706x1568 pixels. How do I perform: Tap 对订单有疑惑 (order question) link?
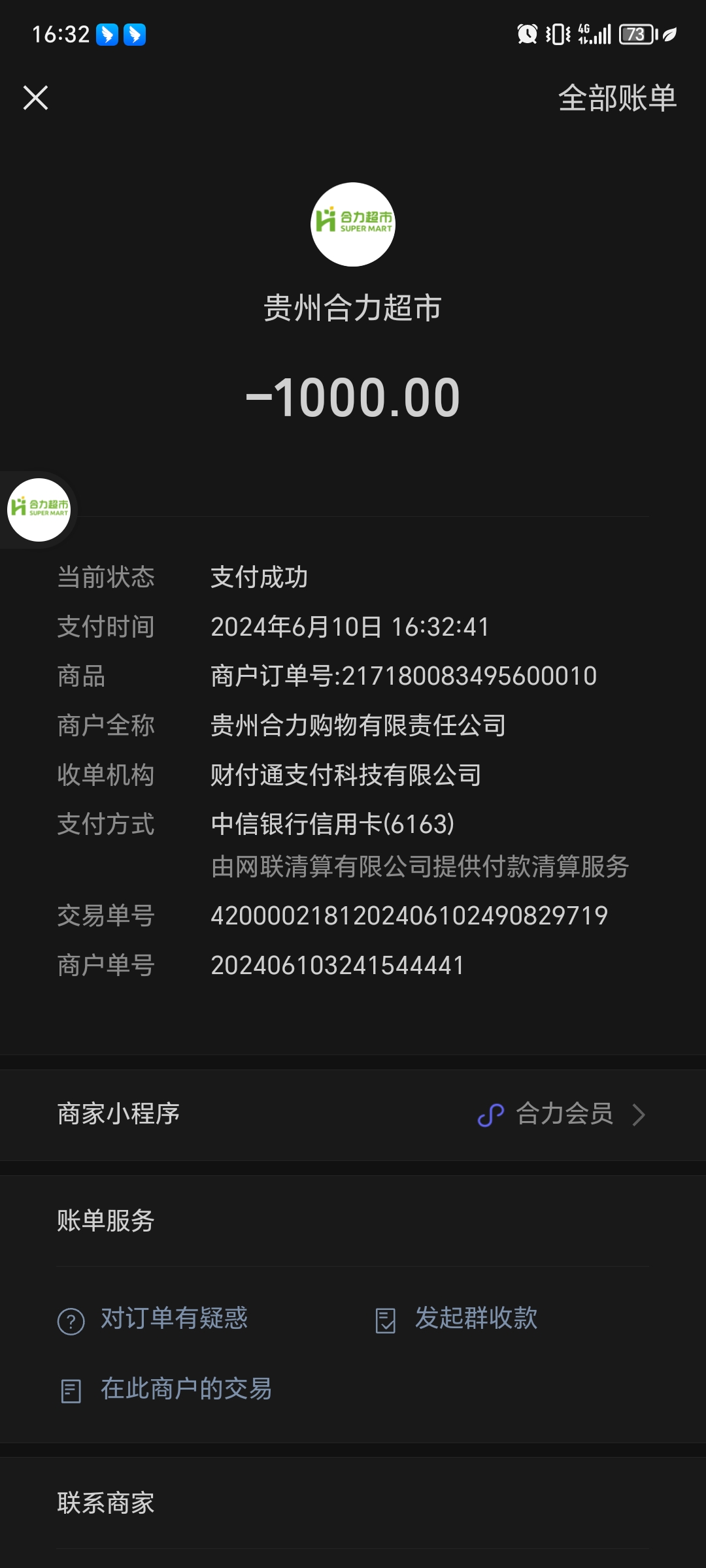pos(173,1318)
